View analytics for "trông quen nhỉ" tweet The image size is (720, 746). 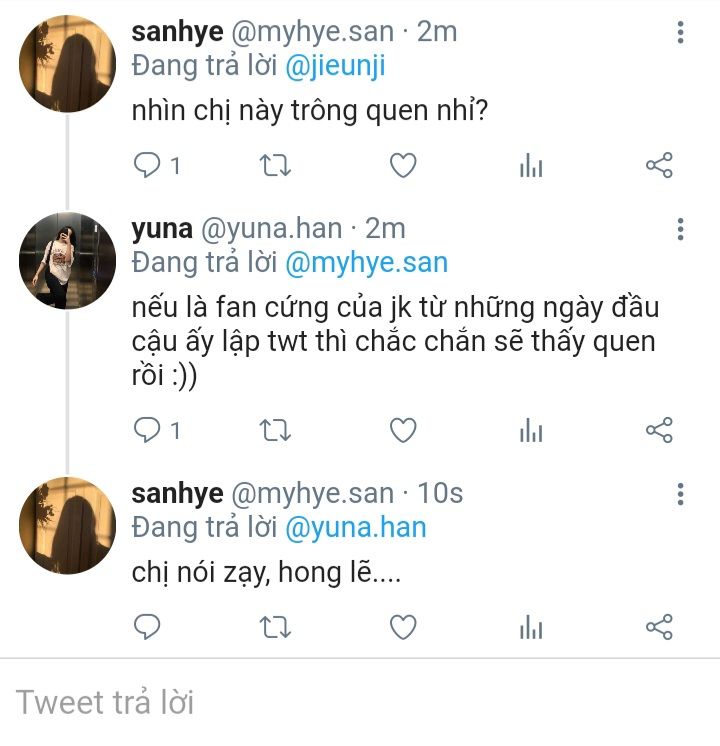click(531, 166)
